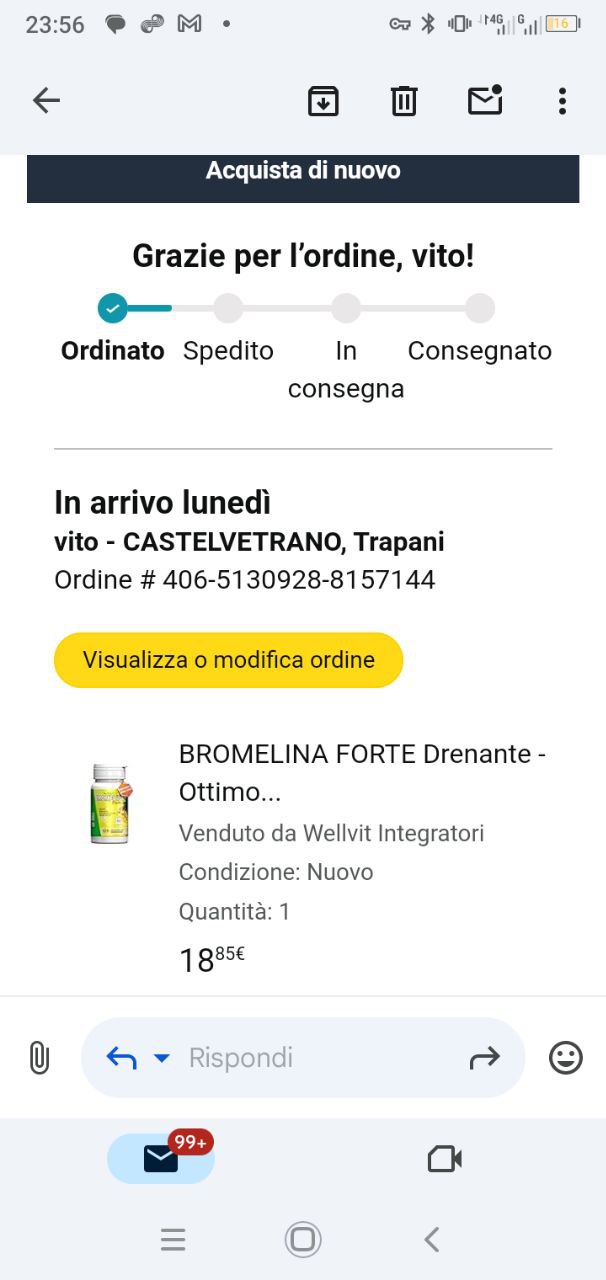This screenshot has height=1280, width=606.
Task: Switch to the Mail tab
Action: [x=160, y=1159]
